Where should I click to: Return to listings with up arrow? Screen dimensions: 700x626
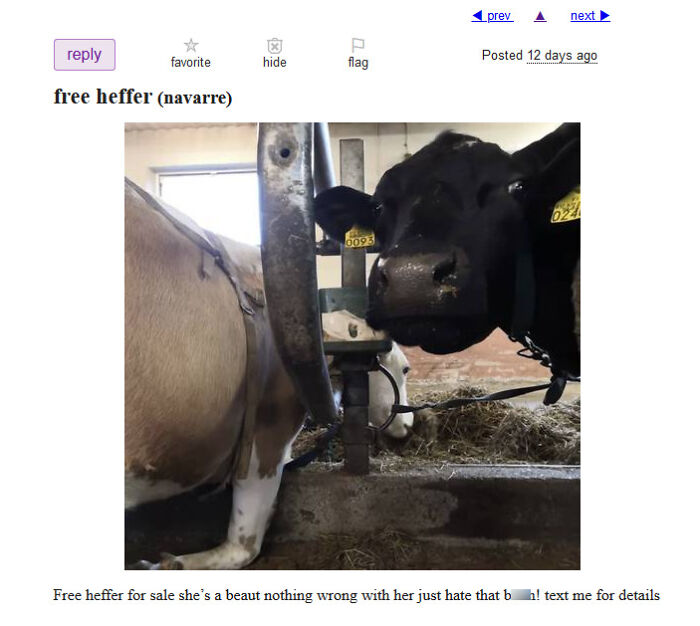coord(540,16)
